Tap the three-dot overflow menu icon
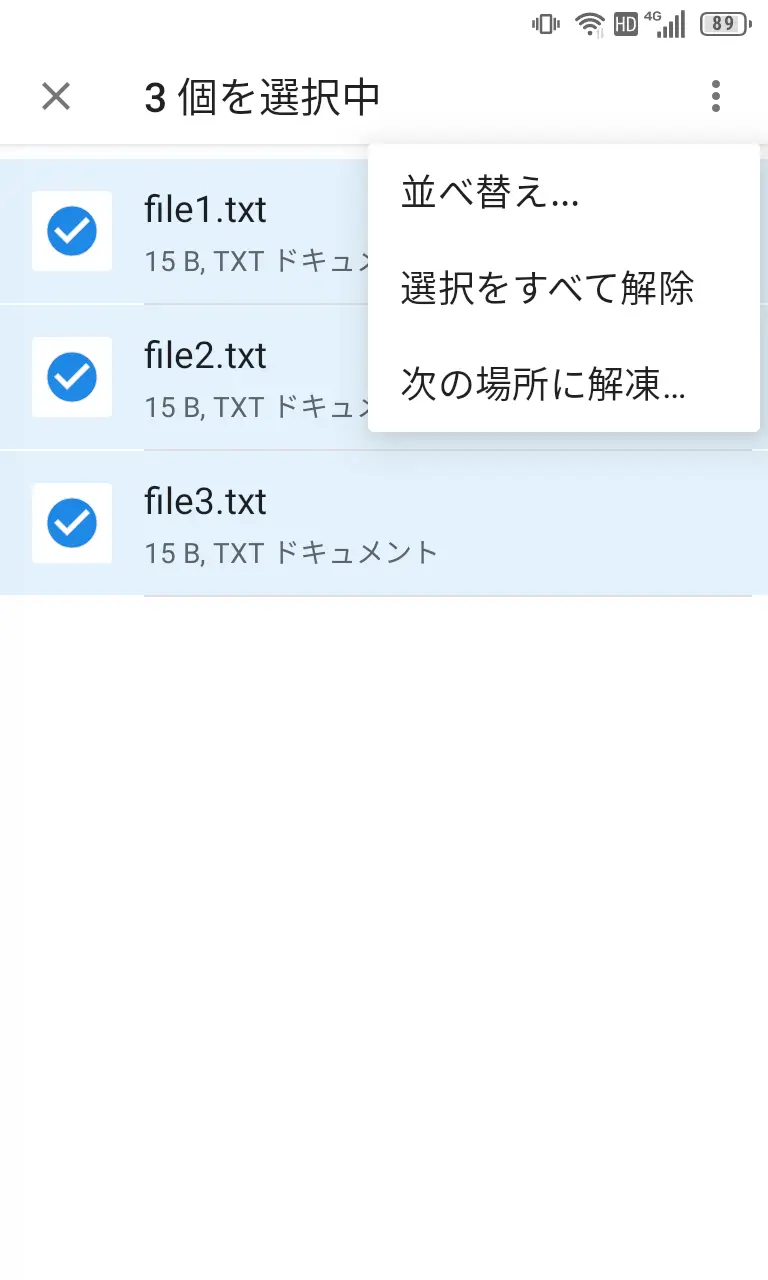768x1280 pixels. pyautogui.click(x=715, y=97)
